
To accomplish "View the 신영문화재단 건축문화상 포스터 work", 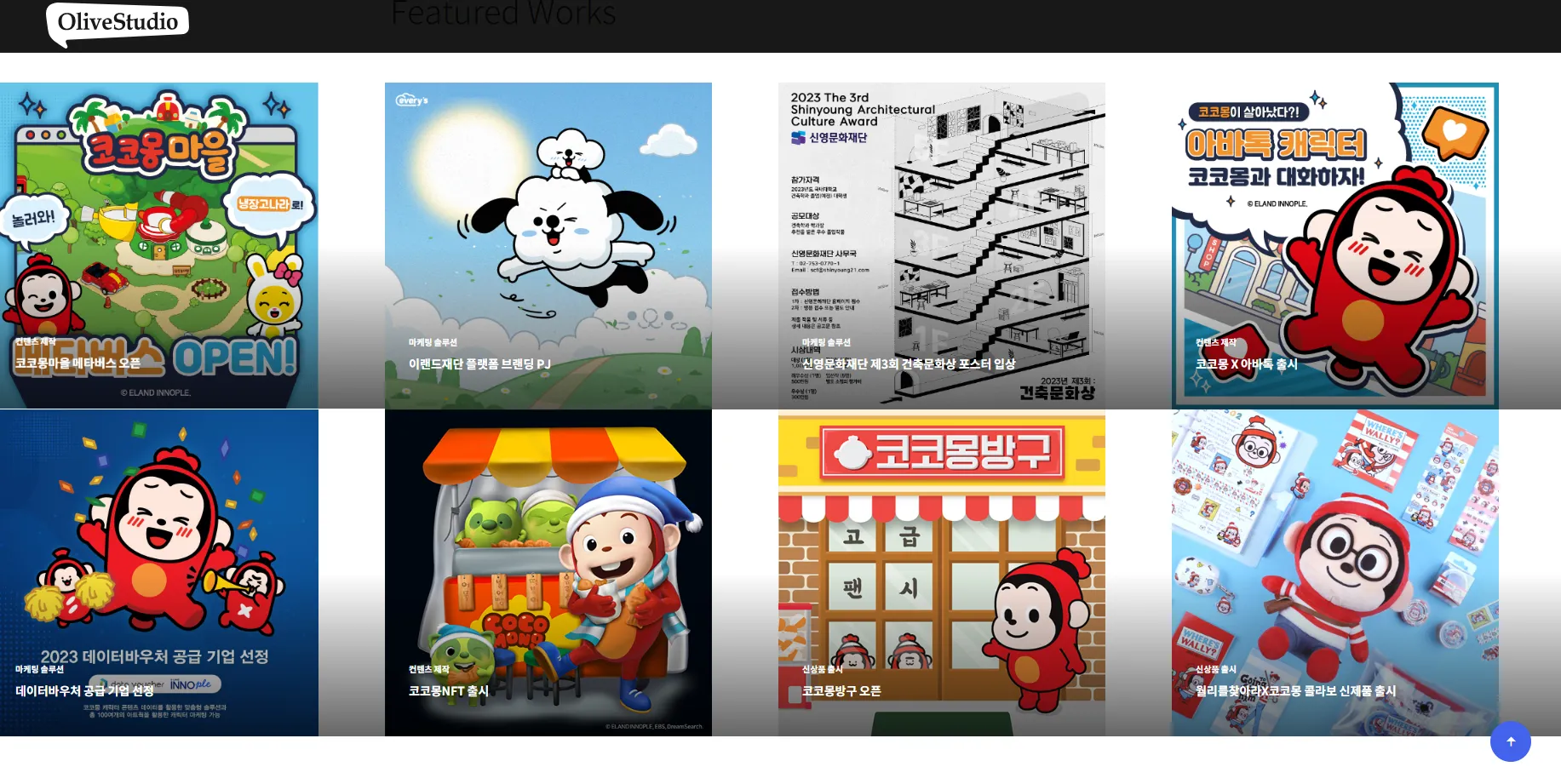I will pos(941,245).
